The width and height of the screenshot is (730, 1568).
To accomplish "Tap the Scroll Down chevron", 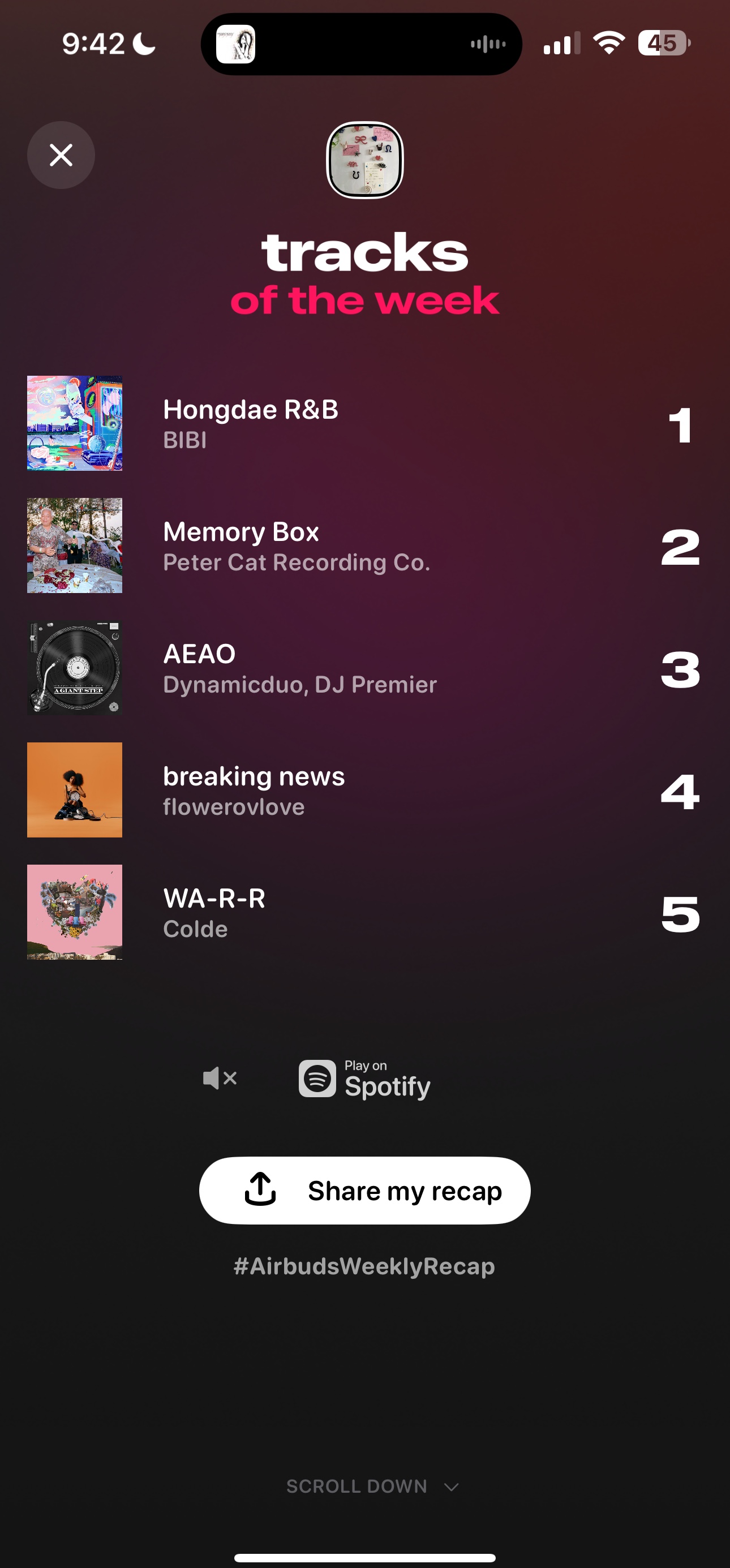I will click(451, 1487).
